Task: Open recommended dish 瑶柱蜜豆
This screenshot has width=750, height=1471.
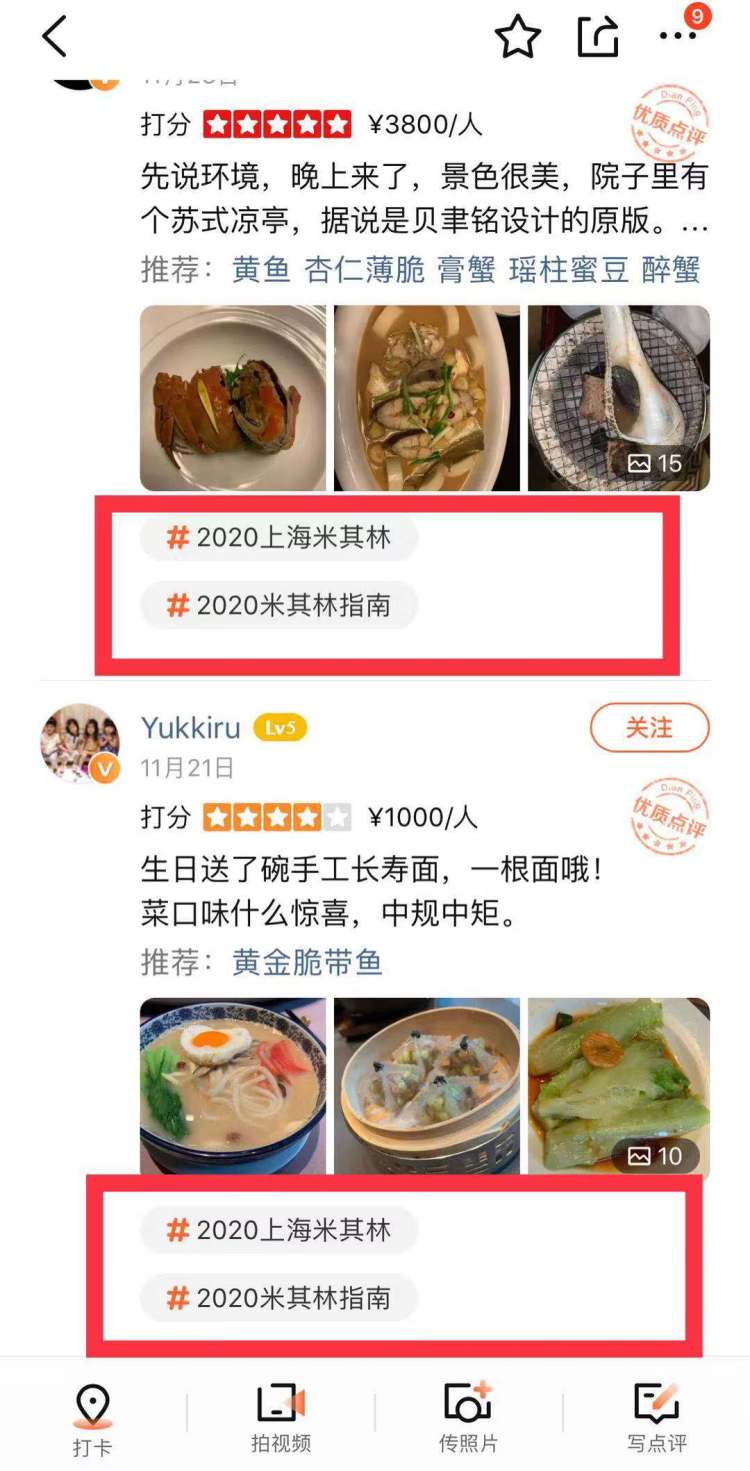Action: [569, 269]
